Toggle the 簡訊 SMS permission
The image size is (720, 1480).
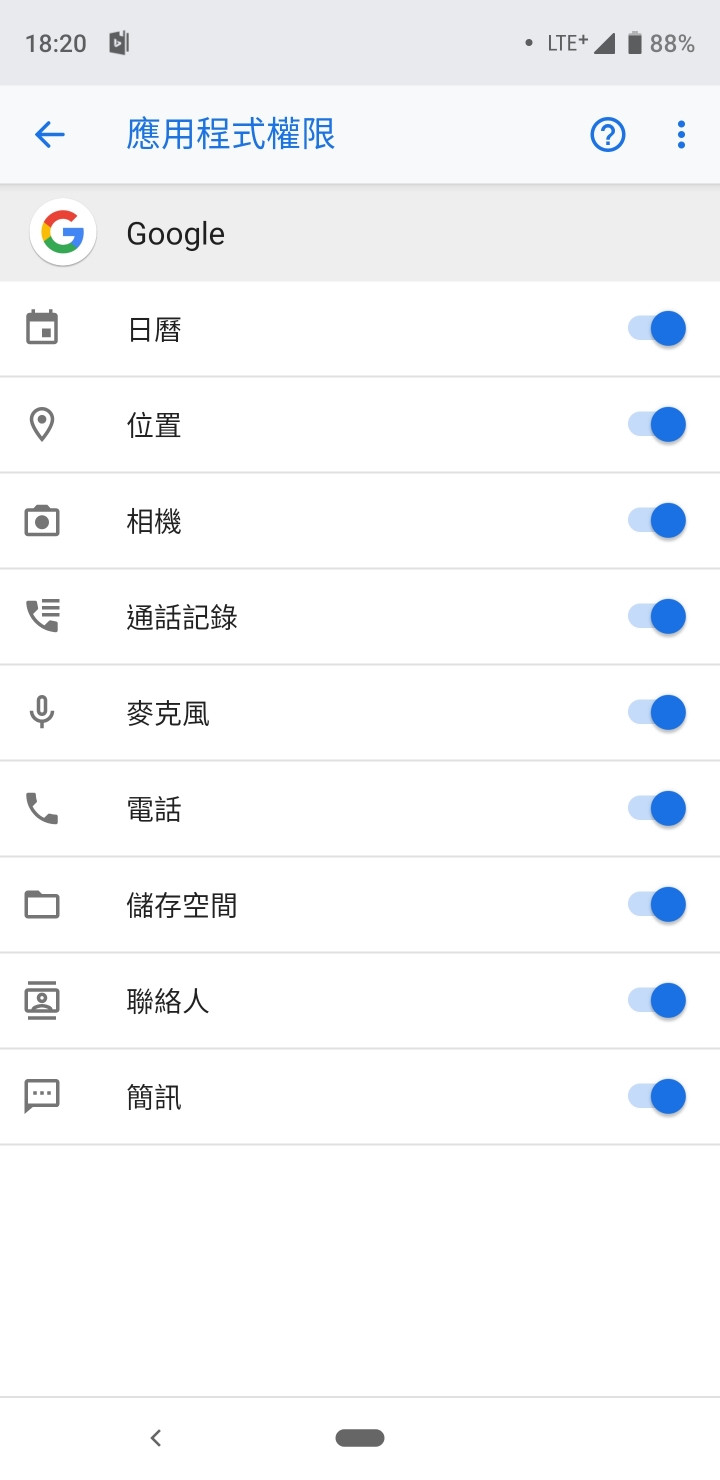click(657, 1096)
